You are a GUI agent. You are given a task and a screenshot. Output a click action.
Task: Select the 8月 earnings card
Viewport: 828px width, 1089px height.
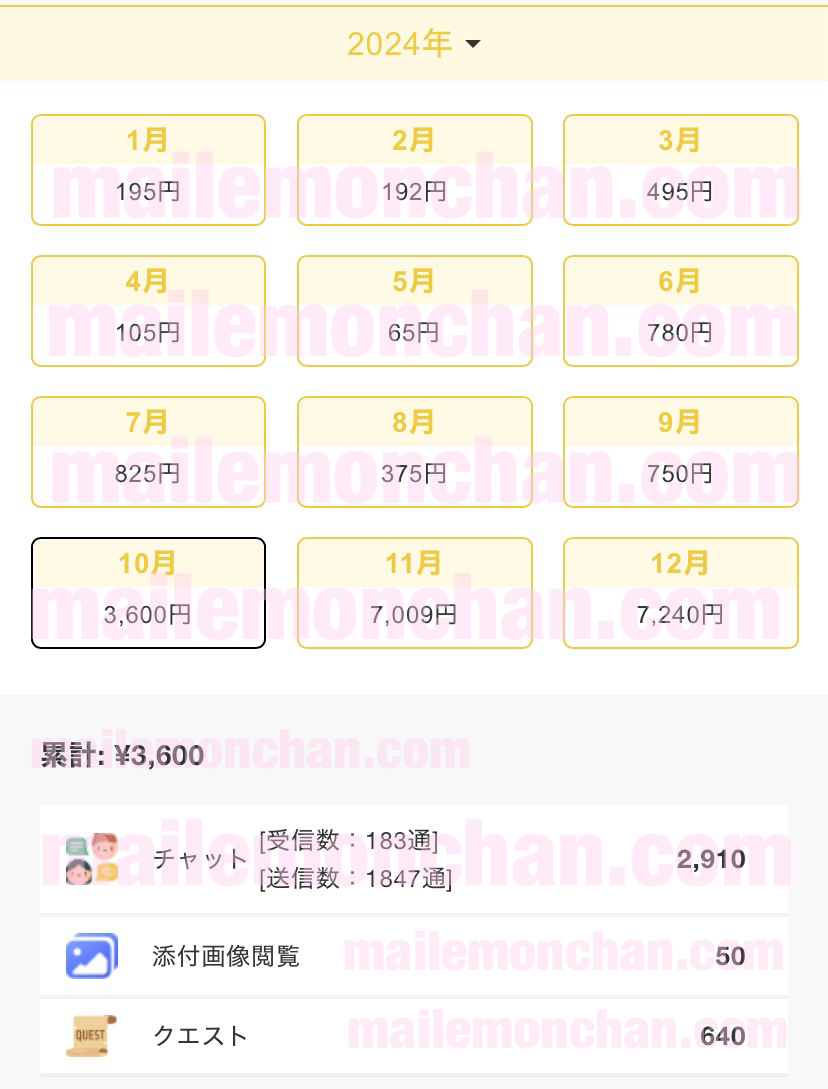(x=414, y=452)
